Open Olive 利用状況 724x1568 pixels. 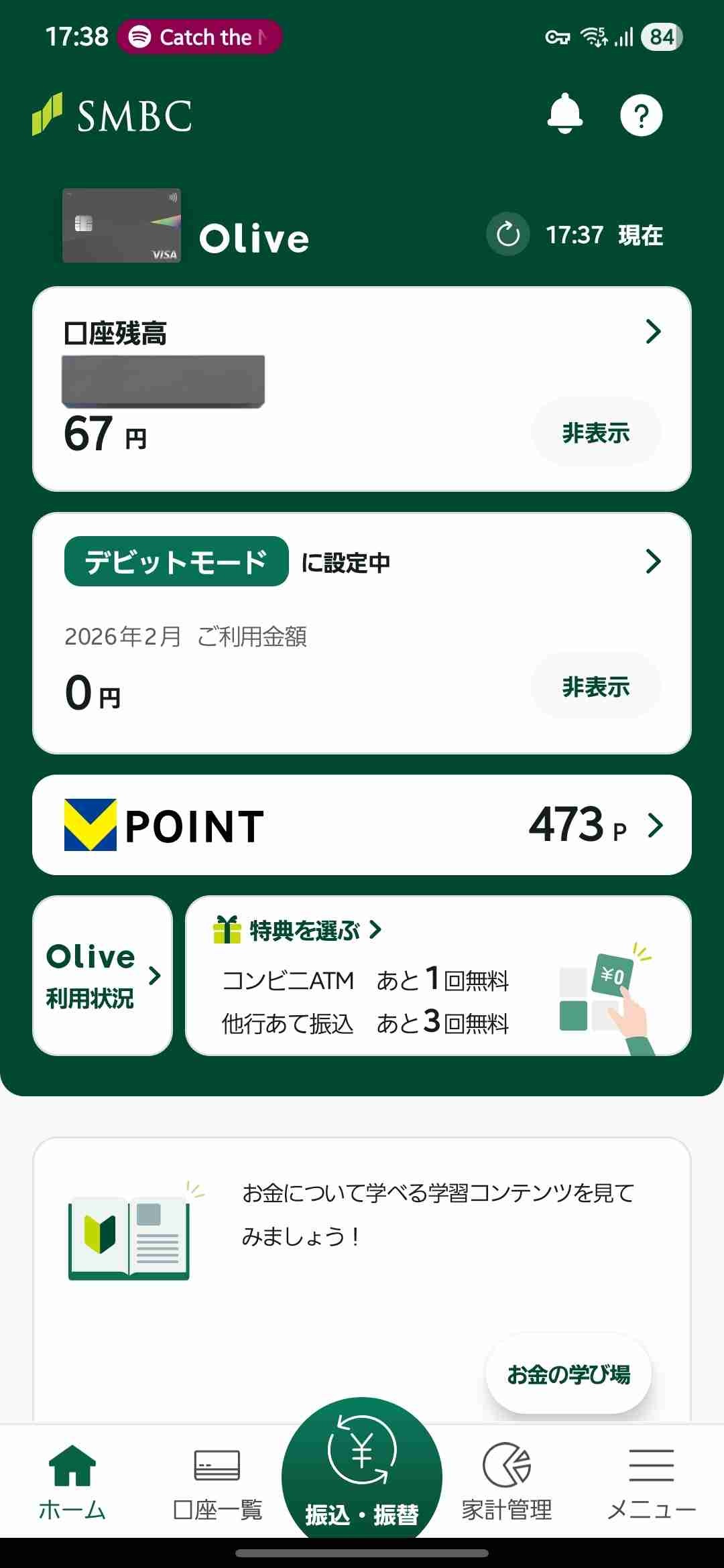click(x=103, y=976)
